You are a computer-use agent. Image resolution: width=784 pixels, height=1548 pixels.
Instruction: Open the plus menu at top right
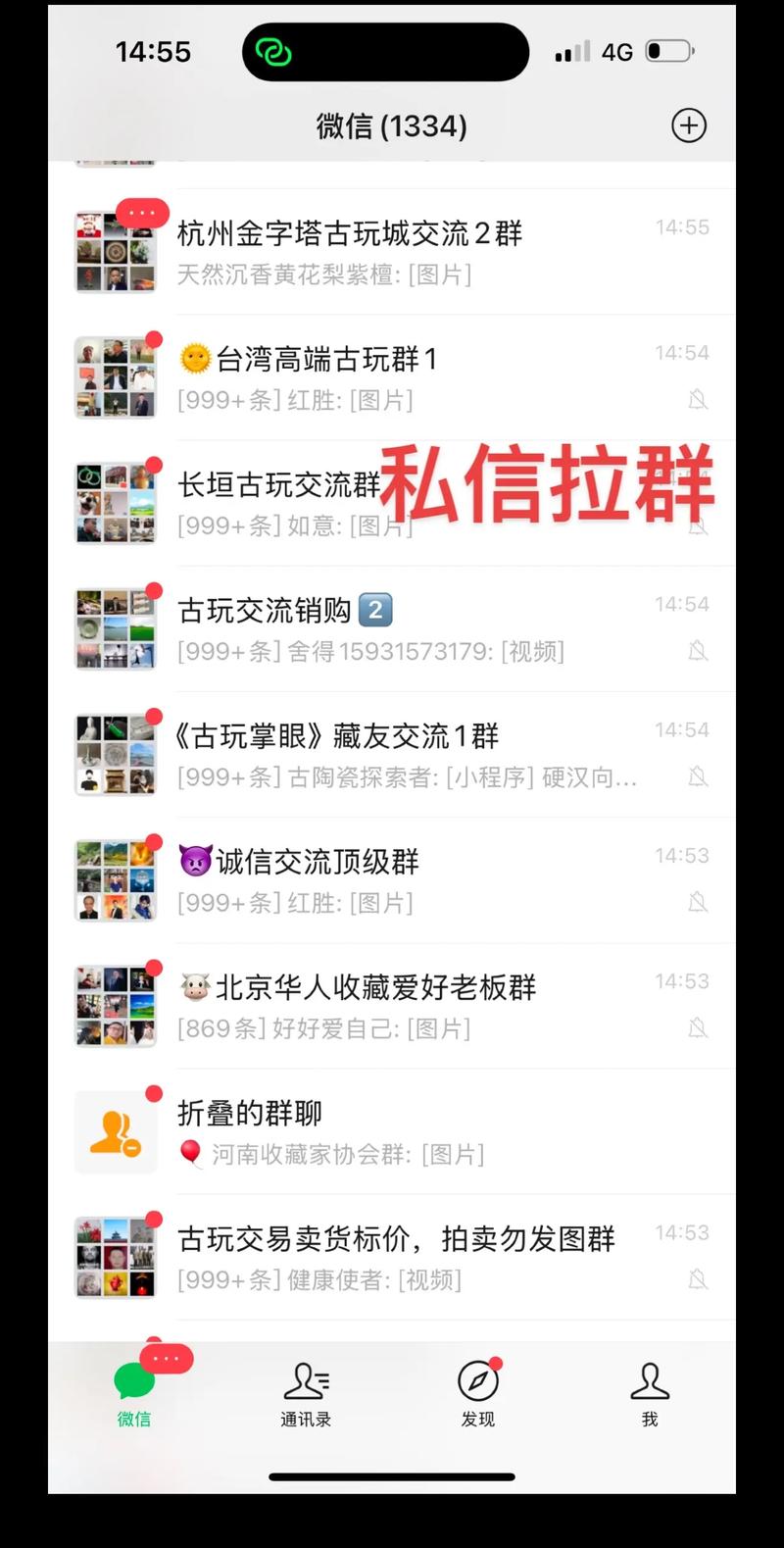click(x=689, y=125)
